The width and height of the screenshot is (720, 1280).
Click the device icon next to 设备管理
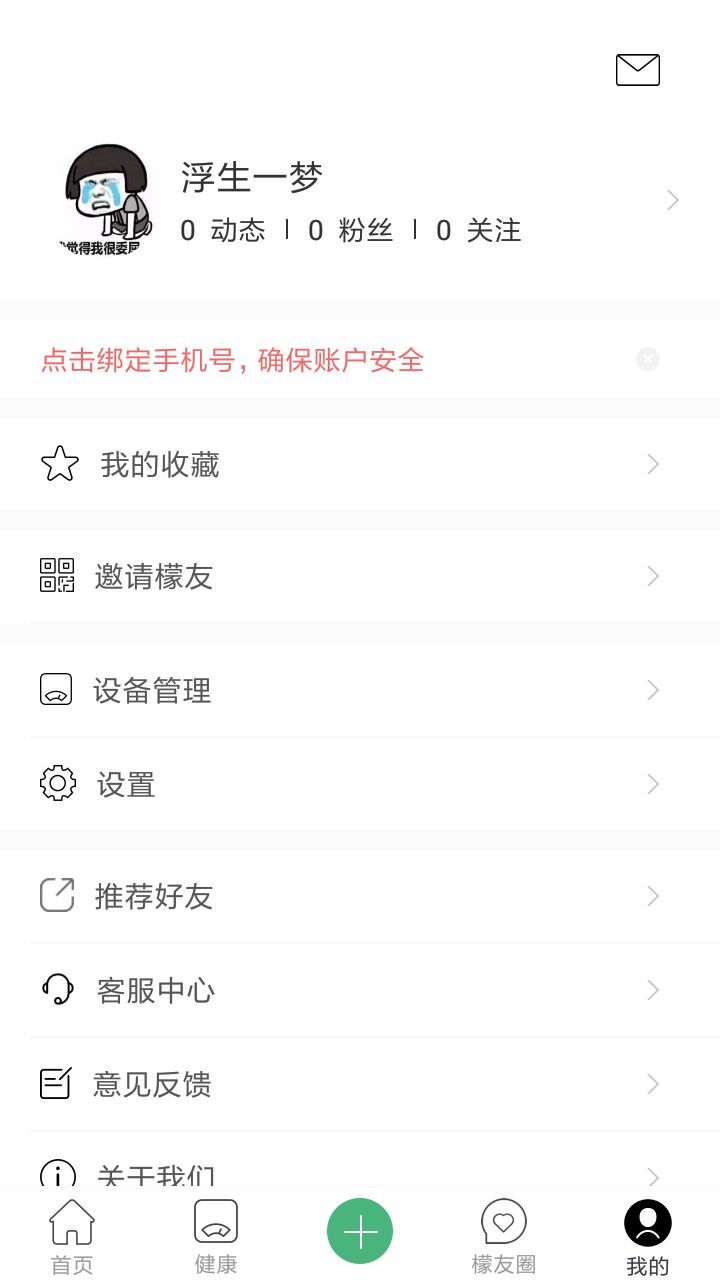point(57,690)
